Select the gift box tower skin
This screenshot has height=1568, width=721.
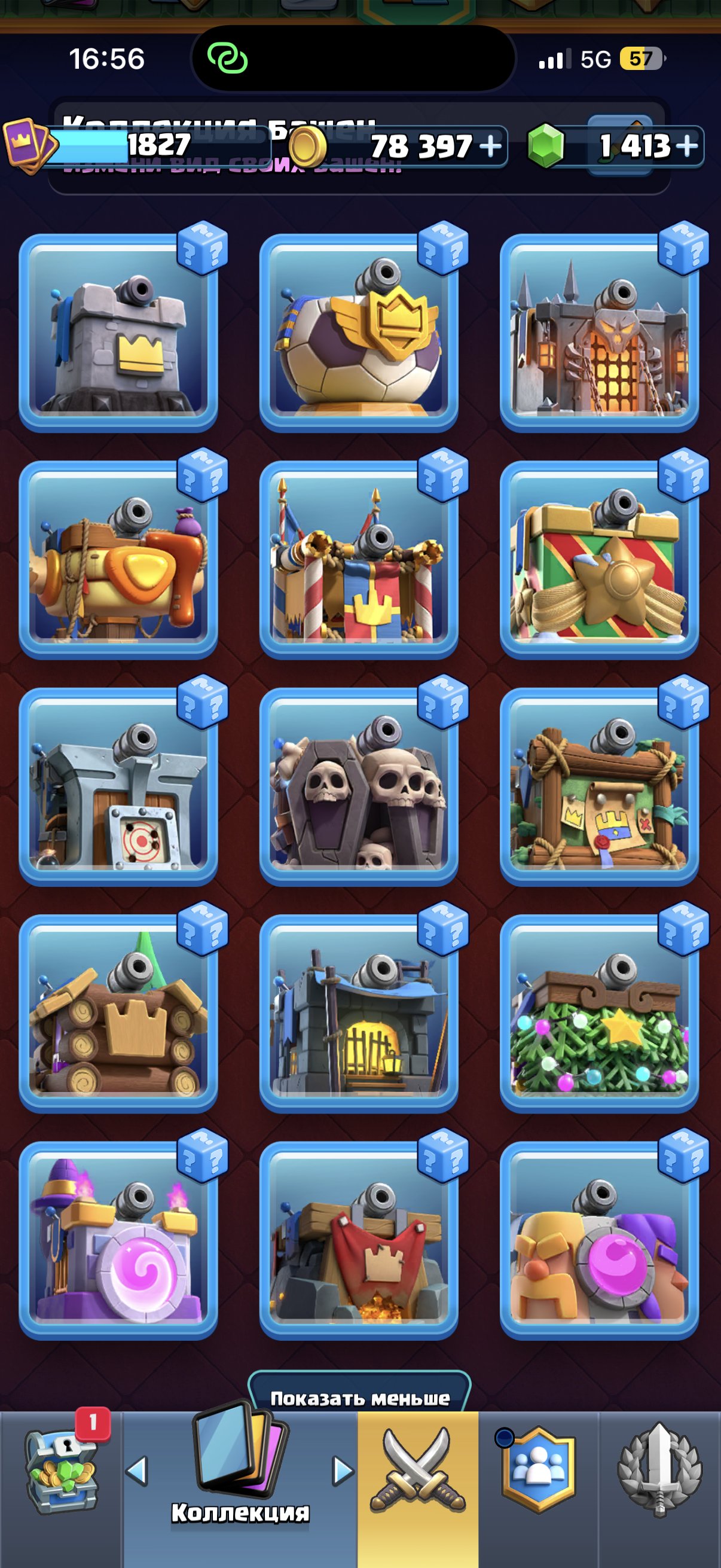point(598,560)
